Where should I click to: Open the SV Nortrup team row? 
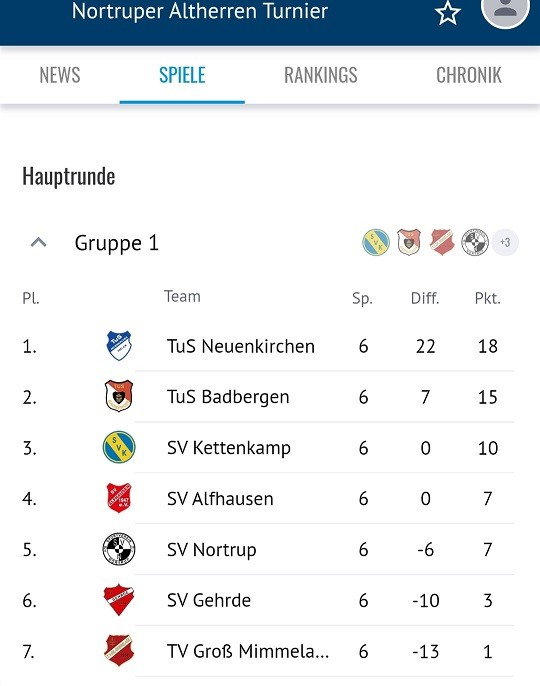(x=268, y=549)
